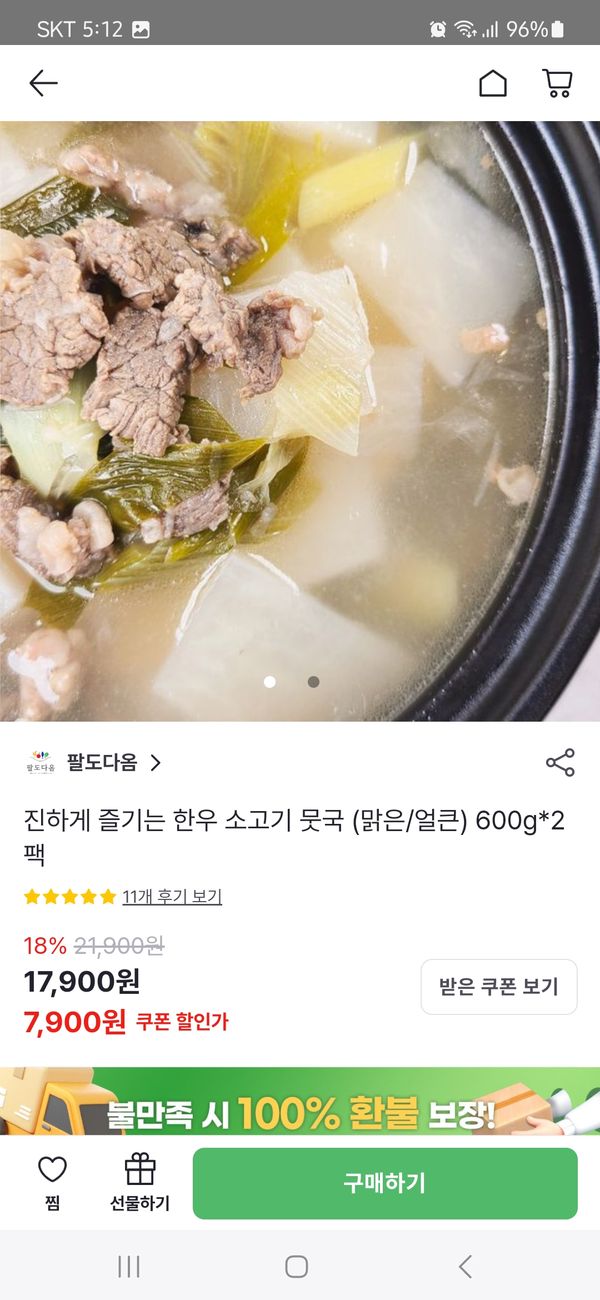Tap 선물하기 to send as gift

[x=140, y=1183]
